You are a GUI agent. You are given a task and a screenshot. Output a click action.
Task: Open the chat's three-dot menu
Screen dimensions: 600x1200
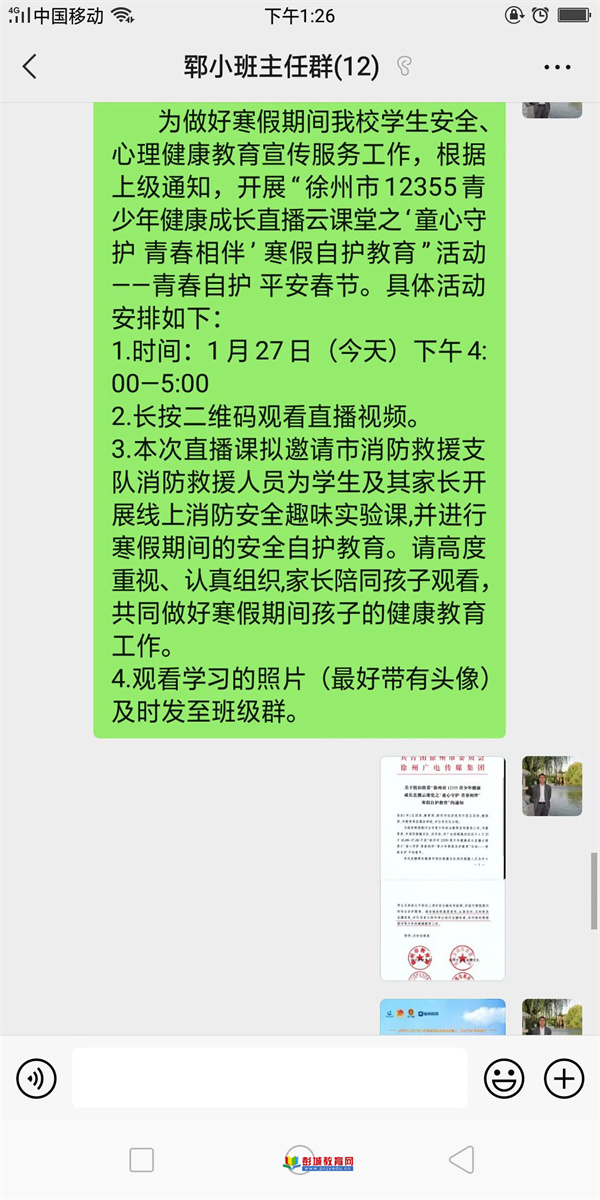tap(557, 67)
